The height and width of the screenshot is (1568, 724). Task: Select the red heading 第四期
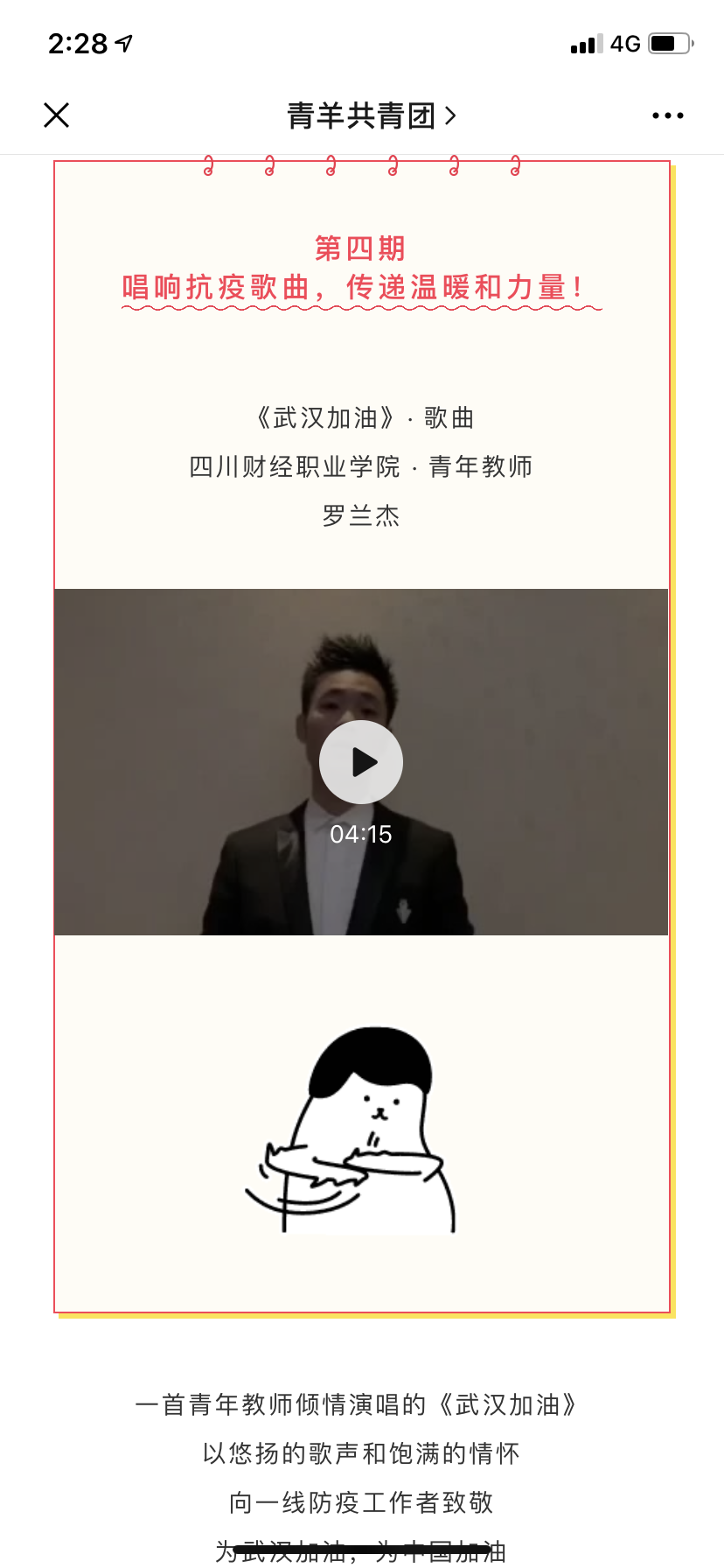coord(359,248)
